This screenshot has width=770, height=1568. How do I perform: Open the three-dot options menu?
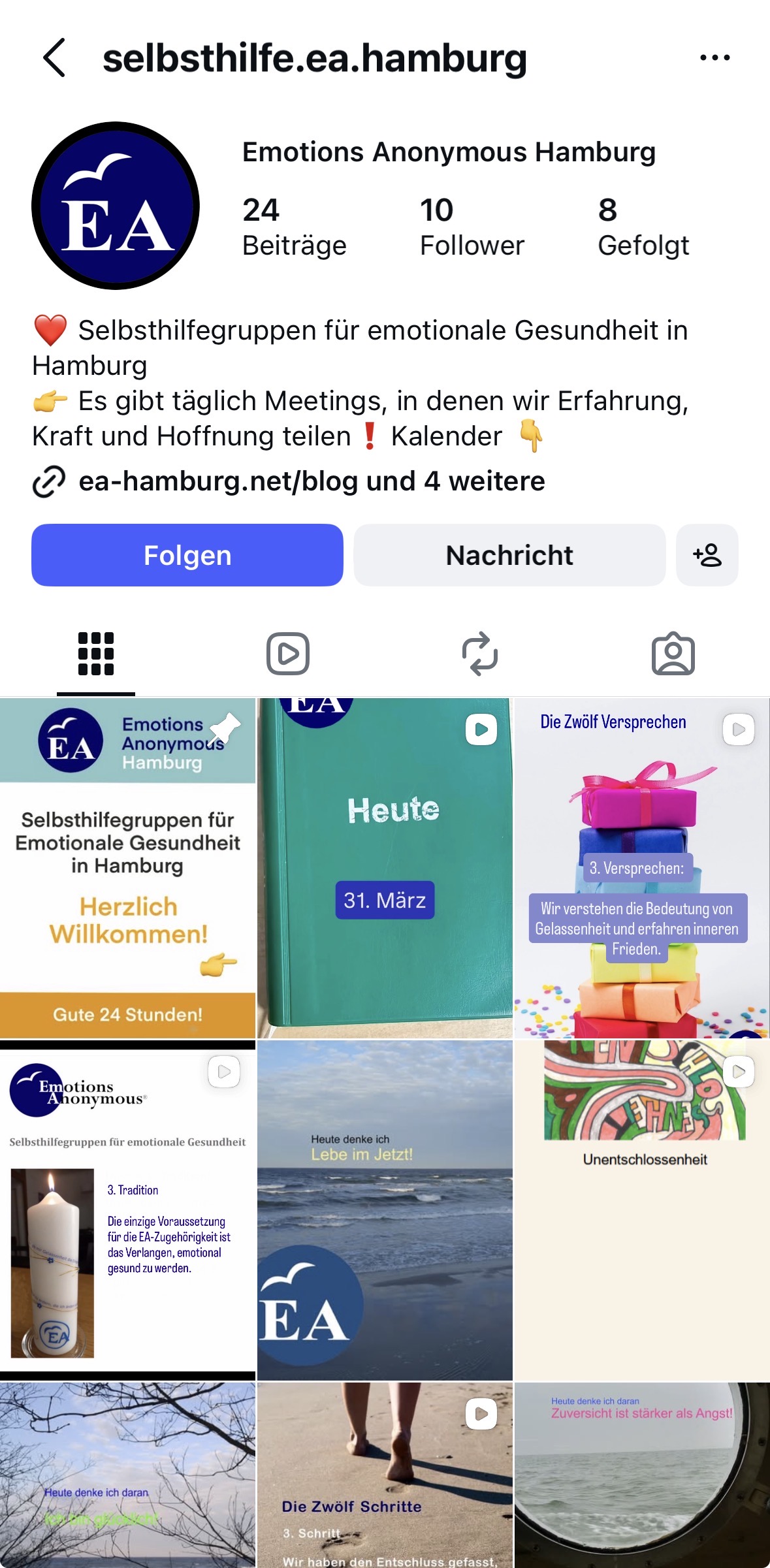pos(714,58)
